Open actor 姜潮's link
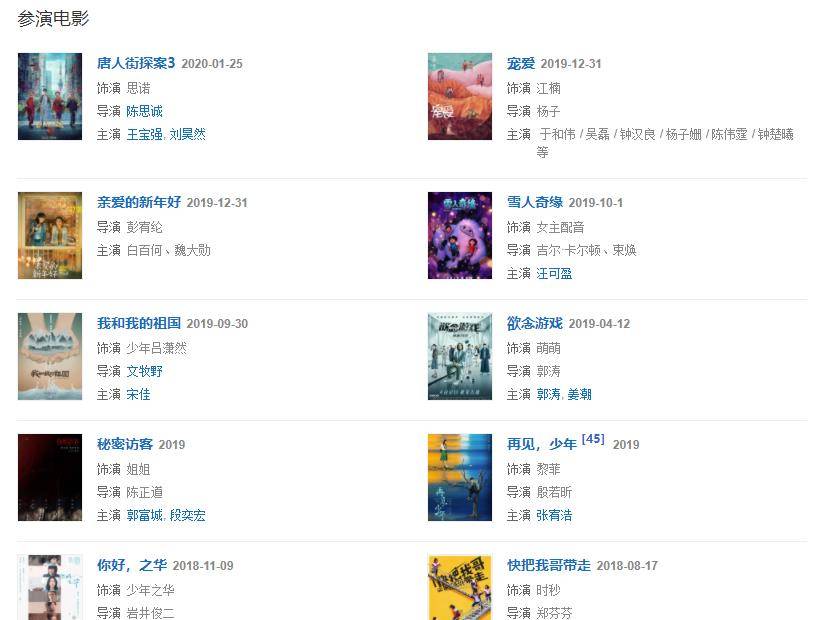The image size is (823, 620). [x=579, y=394]
